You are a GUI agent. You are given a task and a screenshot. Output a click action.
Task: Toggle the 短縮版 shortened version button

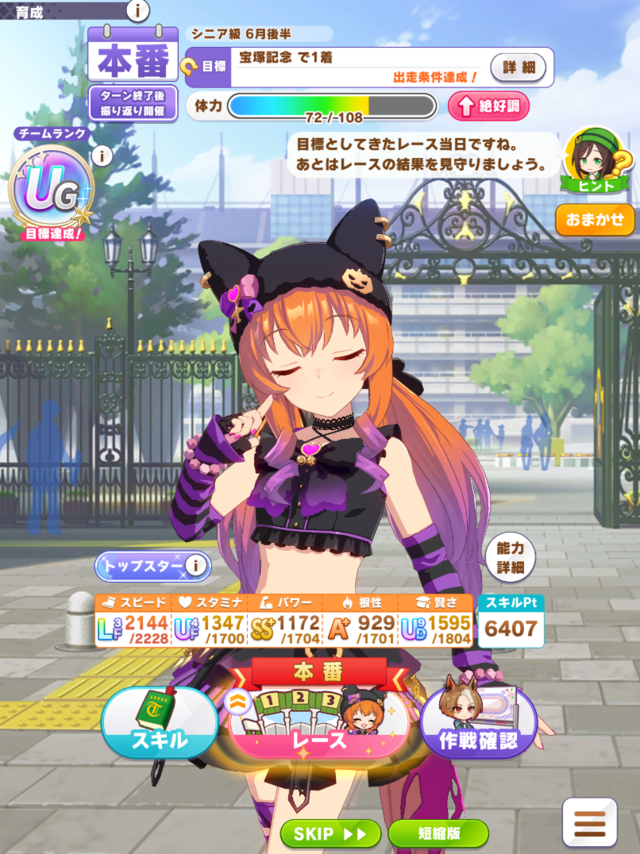point(438,833)
